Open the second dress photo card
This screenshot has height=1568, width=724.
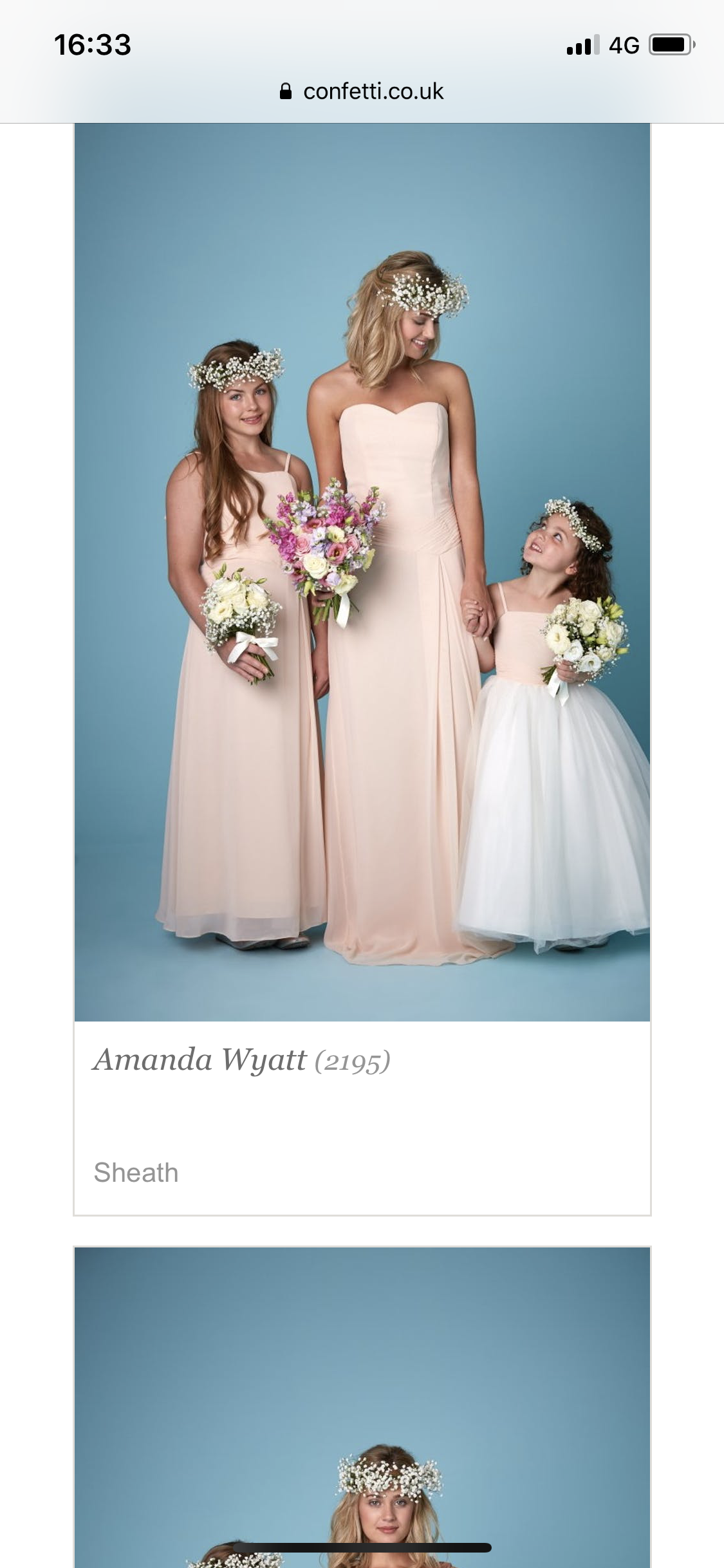point(362,1407)
